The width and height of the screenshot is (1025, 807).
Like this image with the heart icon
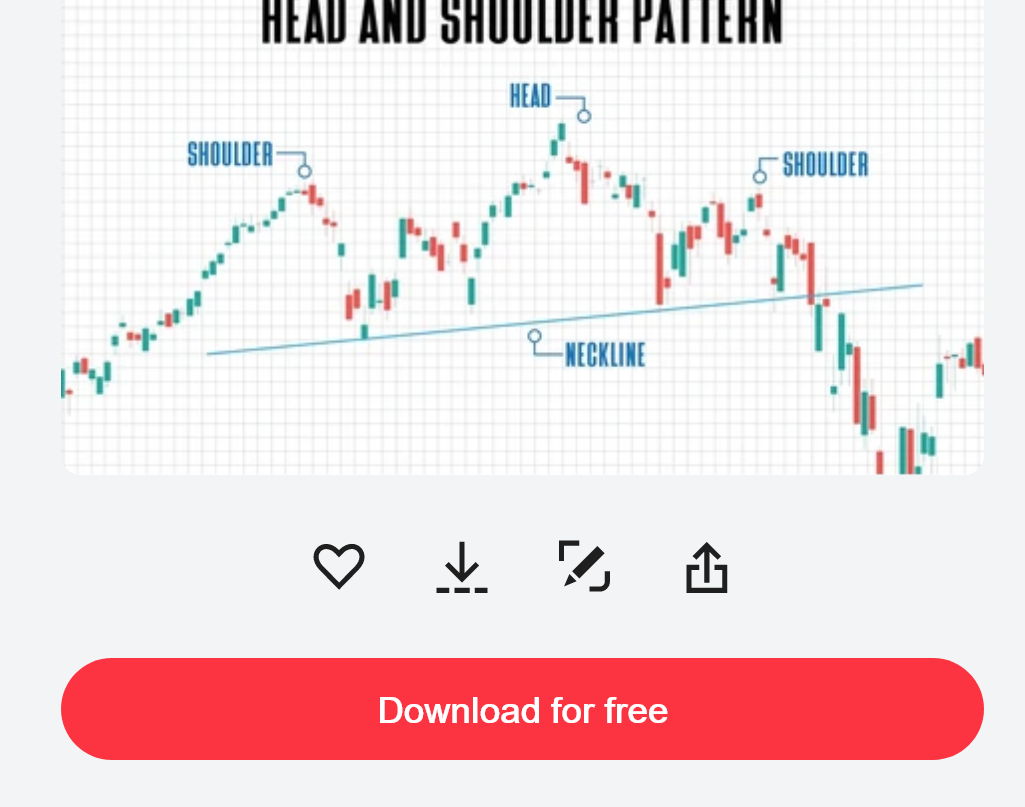click(x=339, y=566)
